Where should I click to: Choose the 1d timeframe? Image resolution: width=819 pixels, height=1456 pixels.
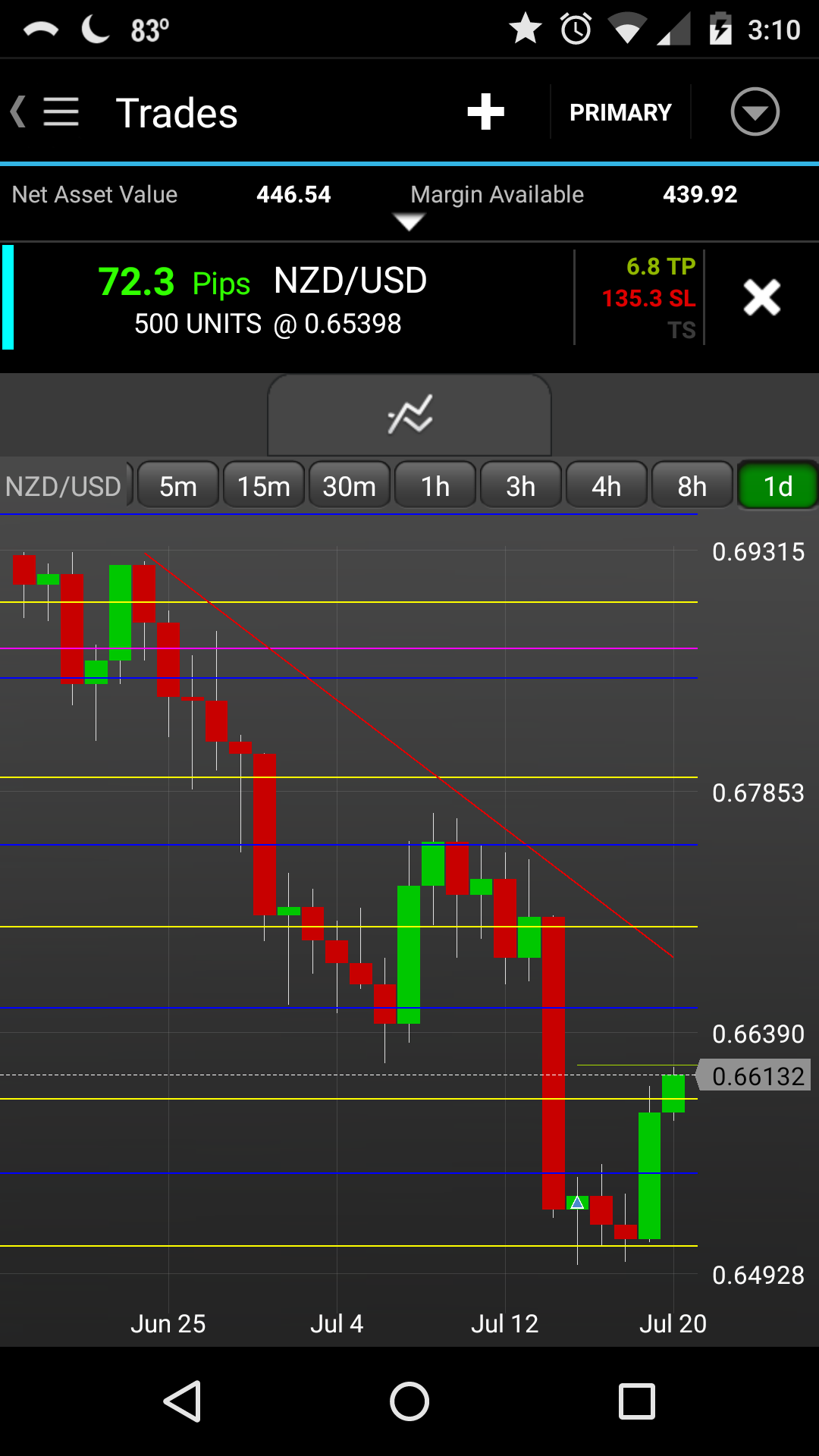[x=777, y=486]
